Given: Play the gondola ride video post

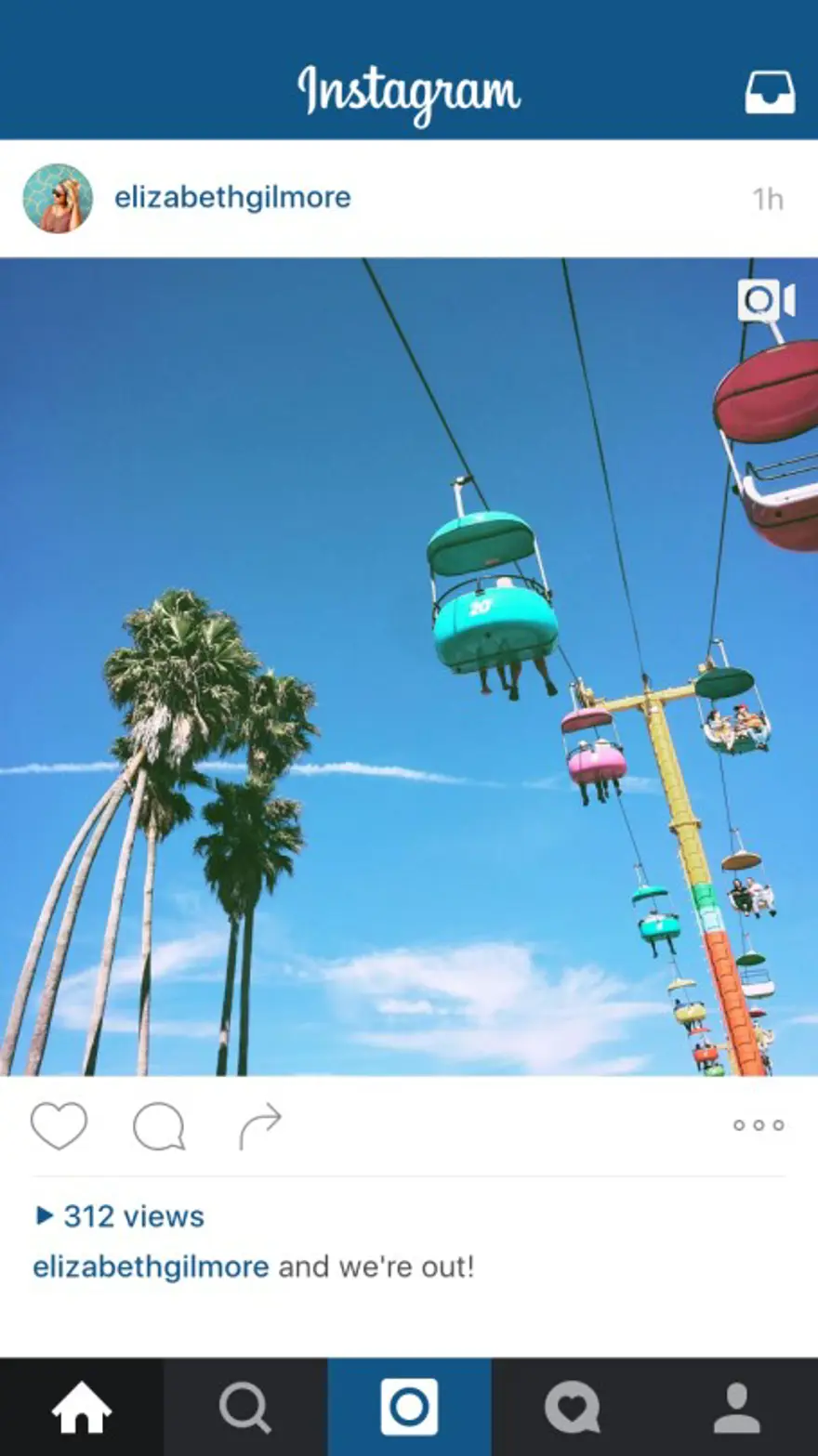Looking at the screenshot, I should point(409,666).
